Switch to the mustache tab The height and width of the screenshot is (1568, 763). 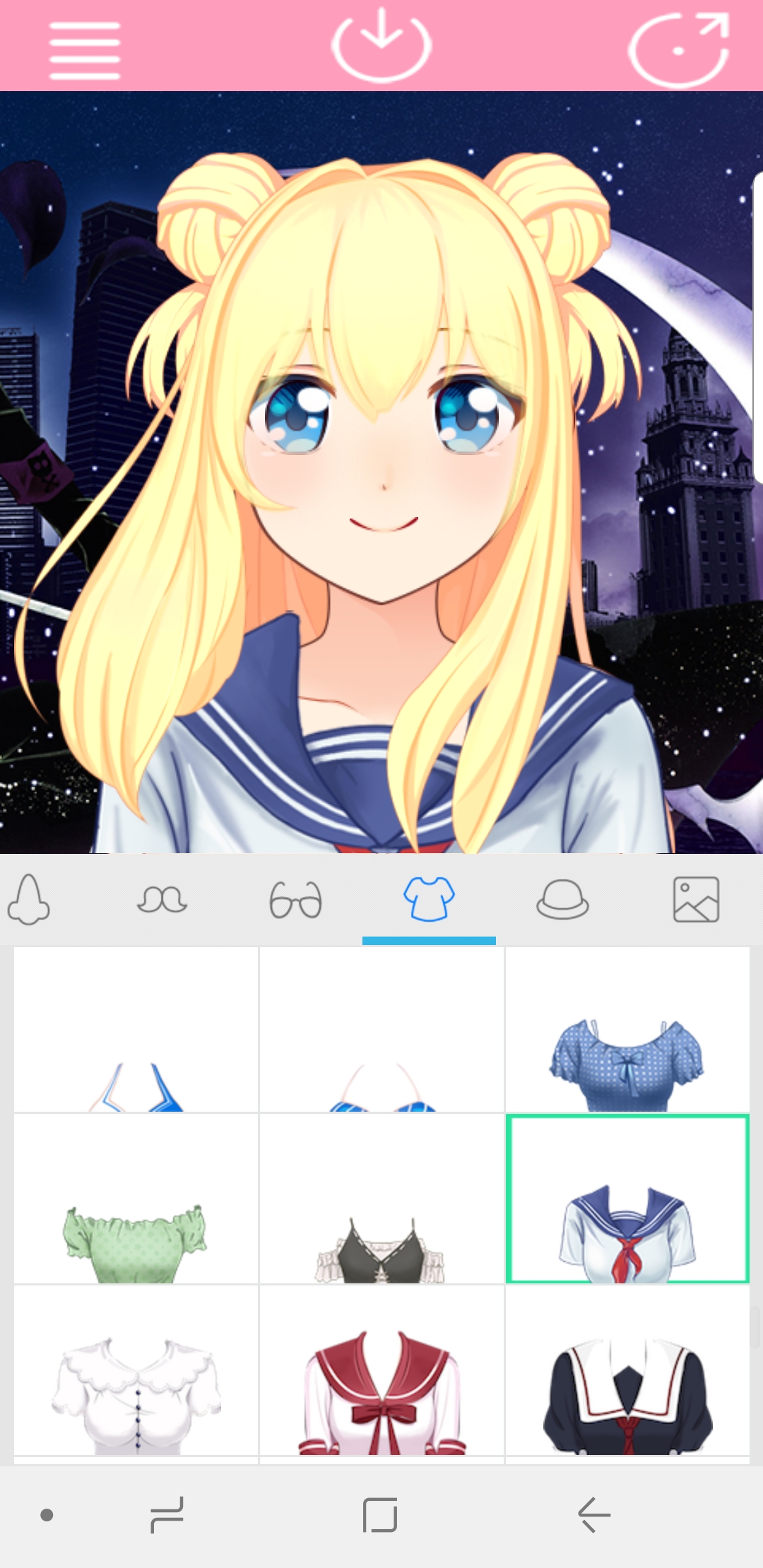[162, 899]
